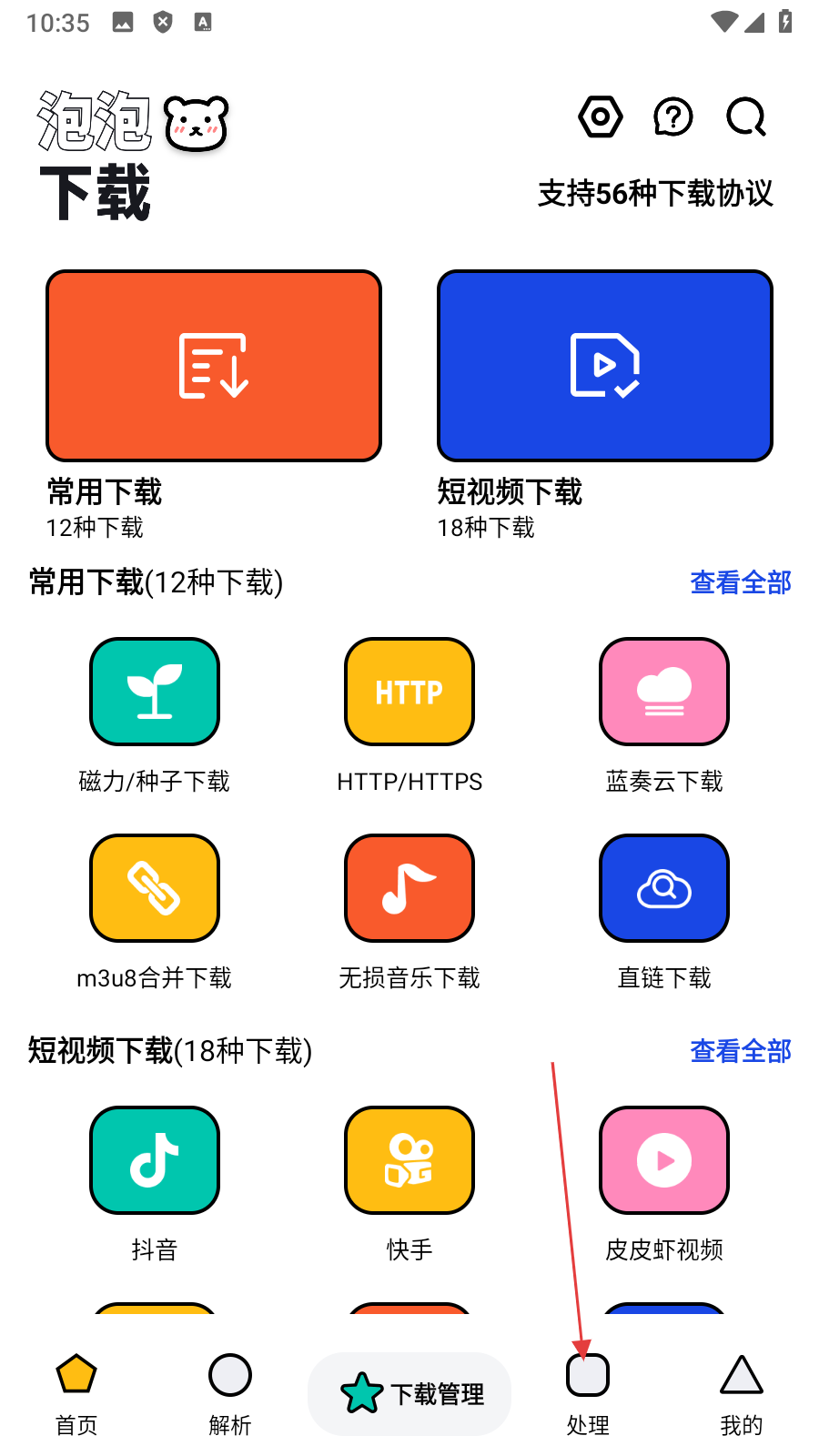
Task: Open the help question mark icon
Action: pyautogui.click(x=673, y=116)
